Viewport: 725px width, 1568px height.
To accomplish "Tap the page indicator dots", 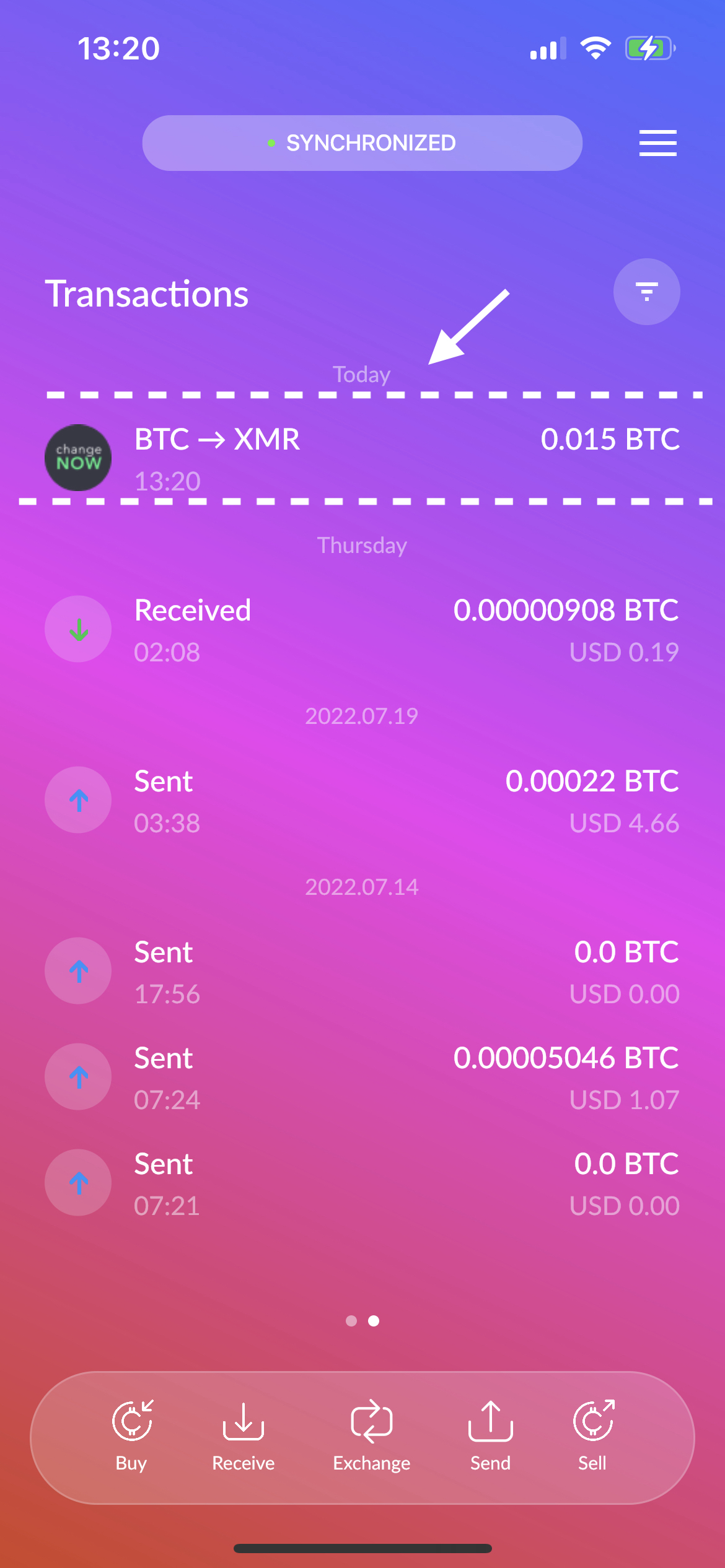I will tap(362, 1321).
